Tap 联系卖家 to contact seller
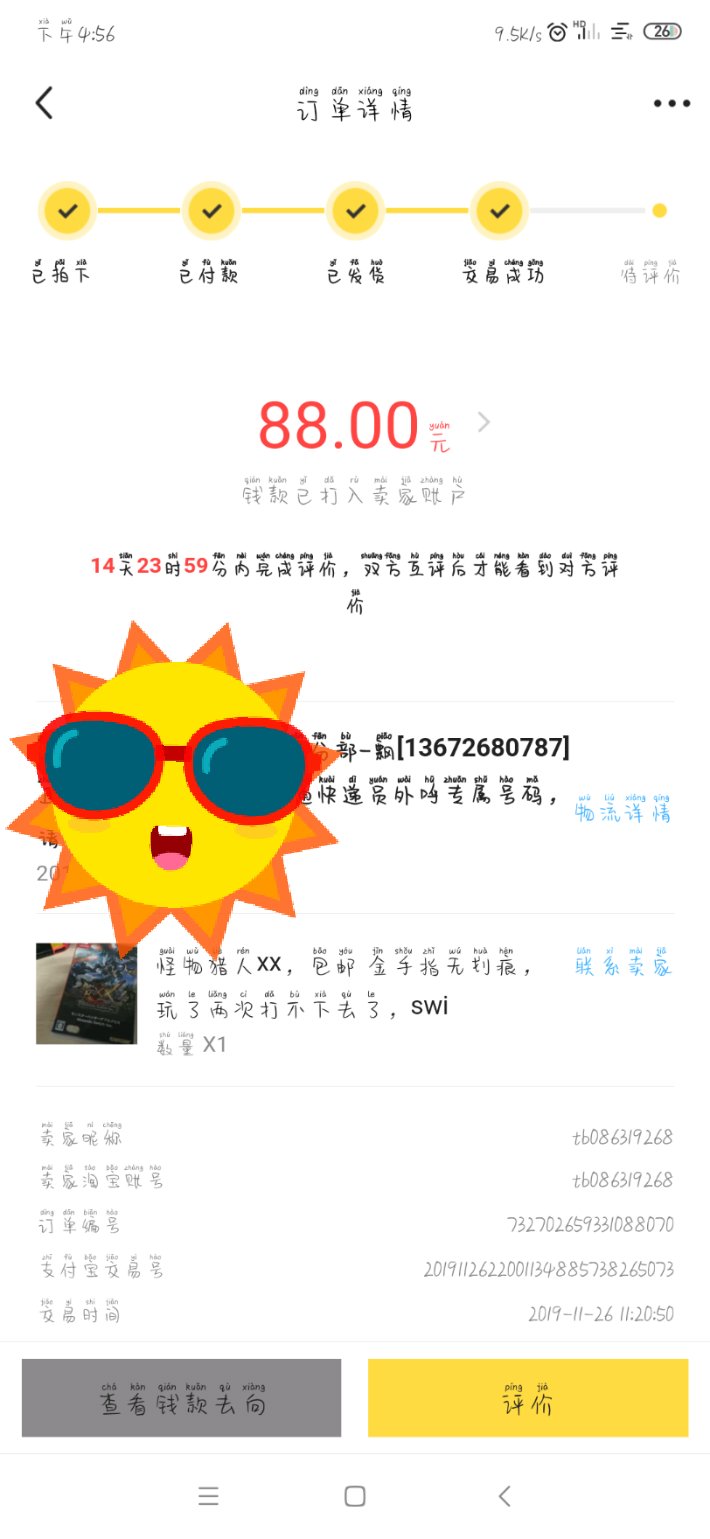The image size is (710, 1539). pos(622,966)
